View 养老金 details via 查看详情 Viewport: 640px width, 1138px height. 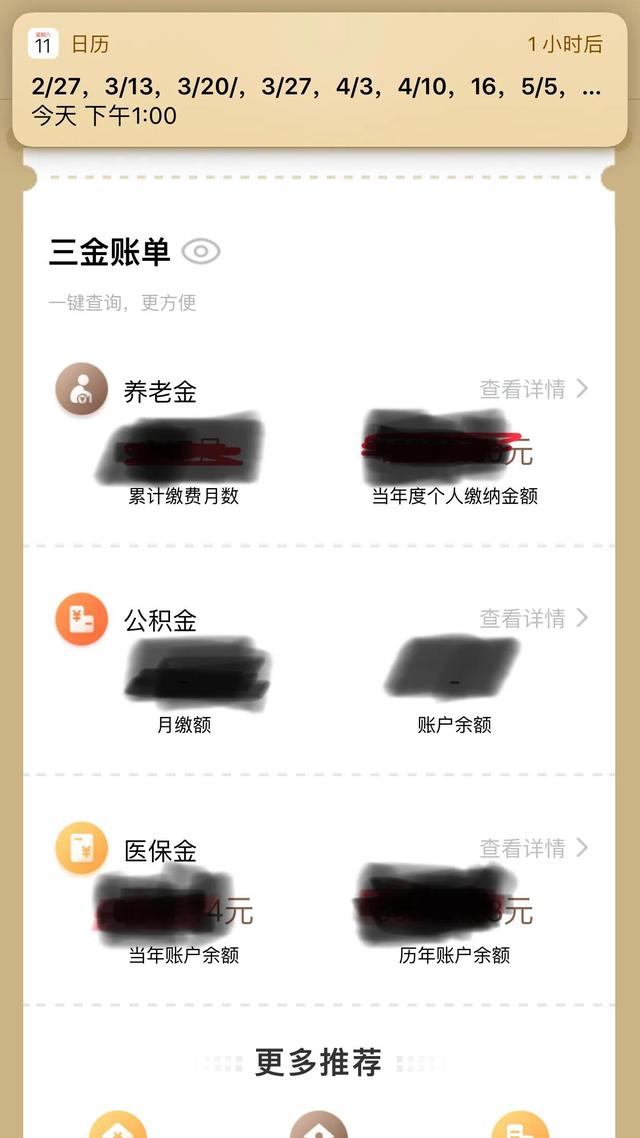(x=533, y=389)
